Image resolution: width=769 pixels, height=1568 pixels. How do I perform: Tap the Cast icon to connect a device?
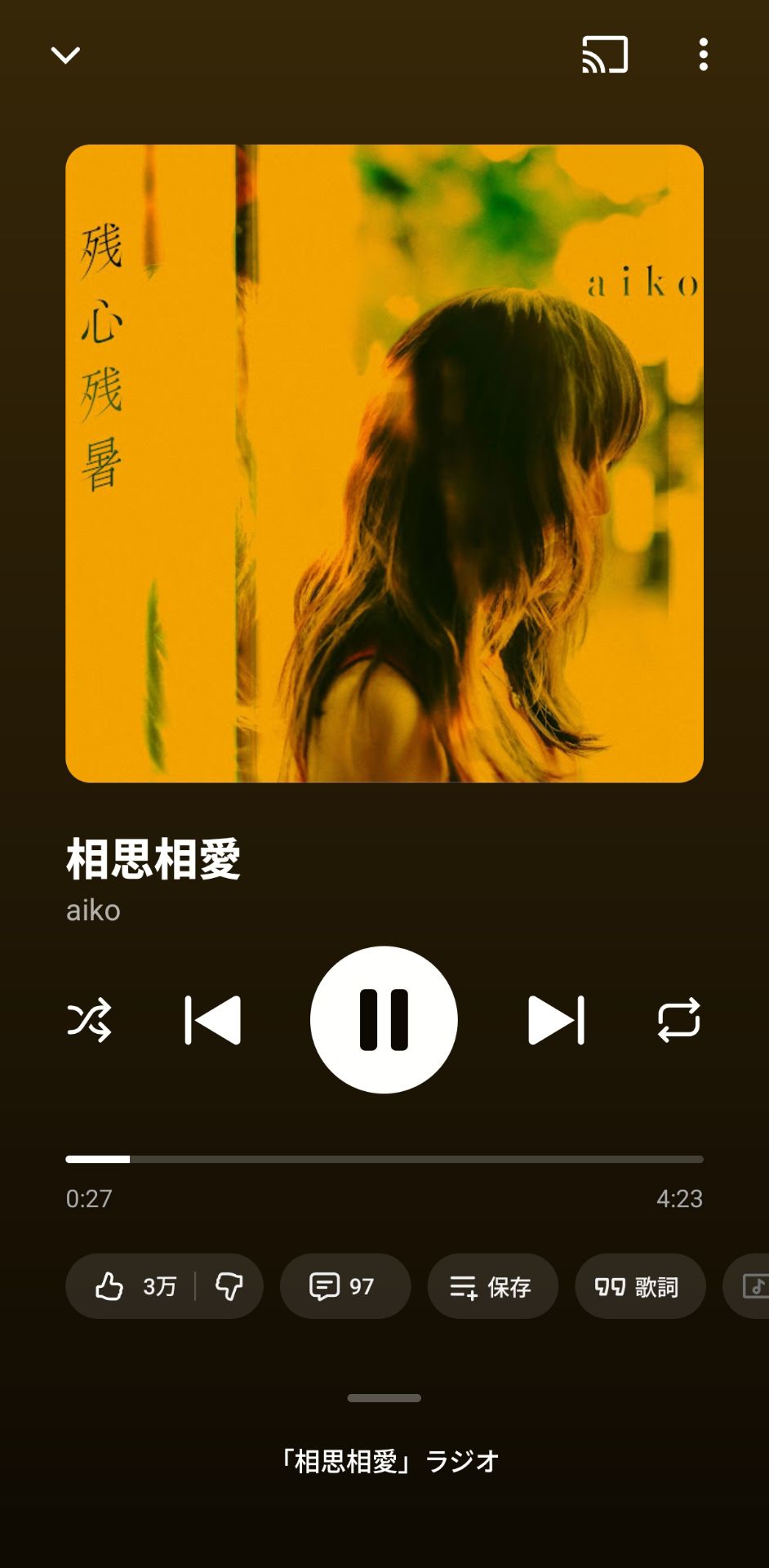click(605, 54)
